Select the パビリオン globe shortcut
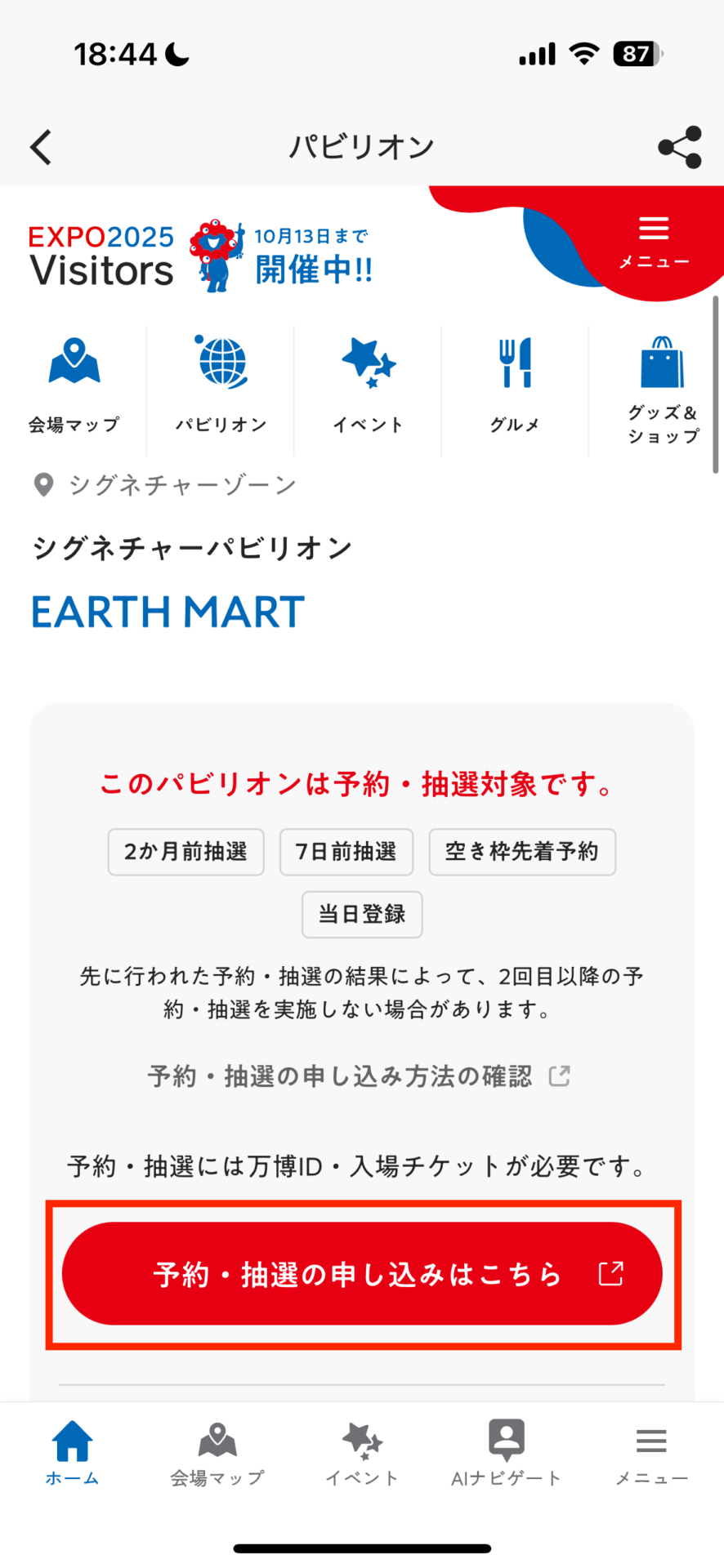 click(221, 386)
